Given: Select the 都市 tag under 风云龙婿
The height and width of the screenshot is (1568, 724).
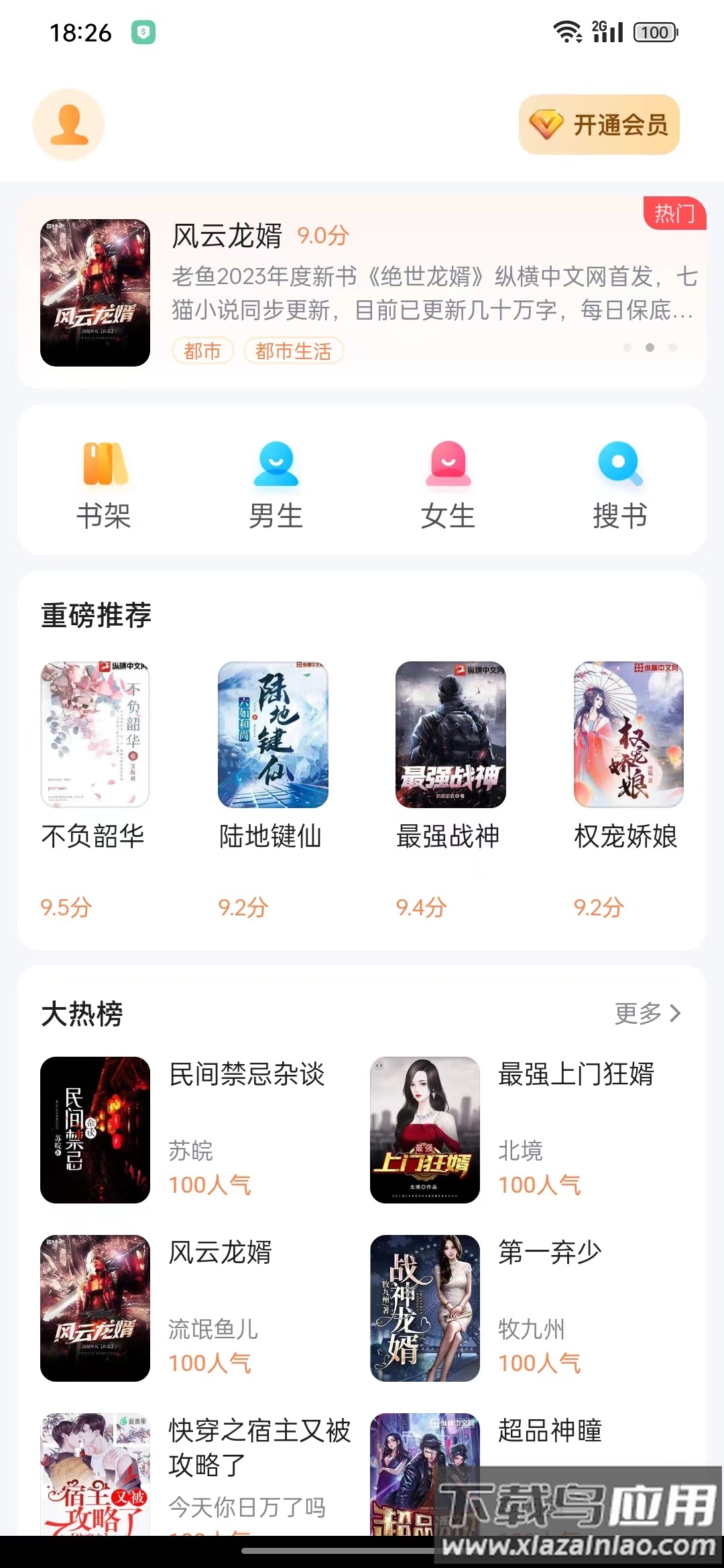Looking at the screenshot, I should click(202, 351).
